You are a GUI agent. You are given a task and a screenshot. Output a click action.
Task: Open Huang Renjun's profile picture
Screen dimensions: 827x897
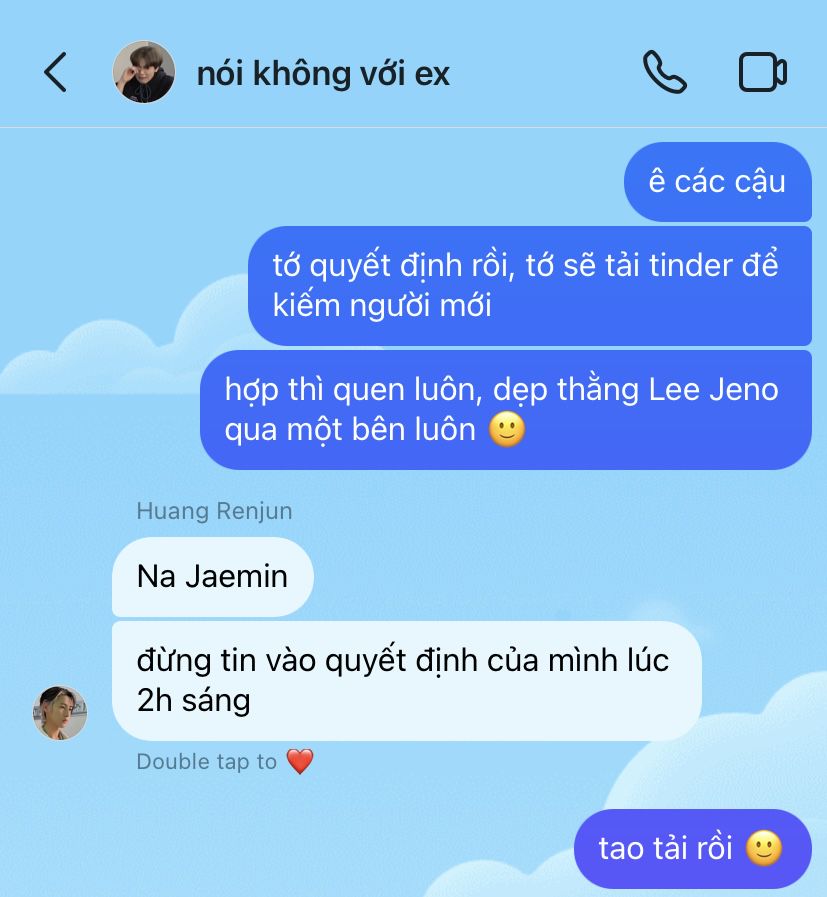point(60,713)
